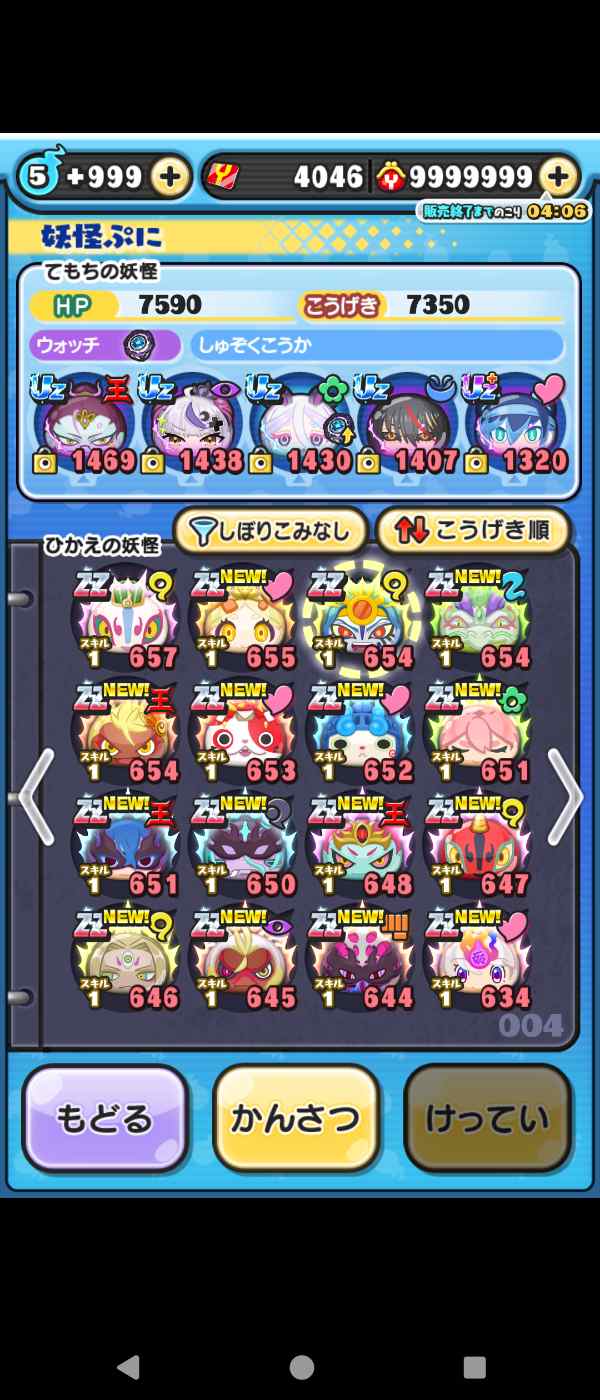Viewport: 600px width, 1400px height.
Task: Open the ウォッチ watch slot
Action: [x=105, y=346]
